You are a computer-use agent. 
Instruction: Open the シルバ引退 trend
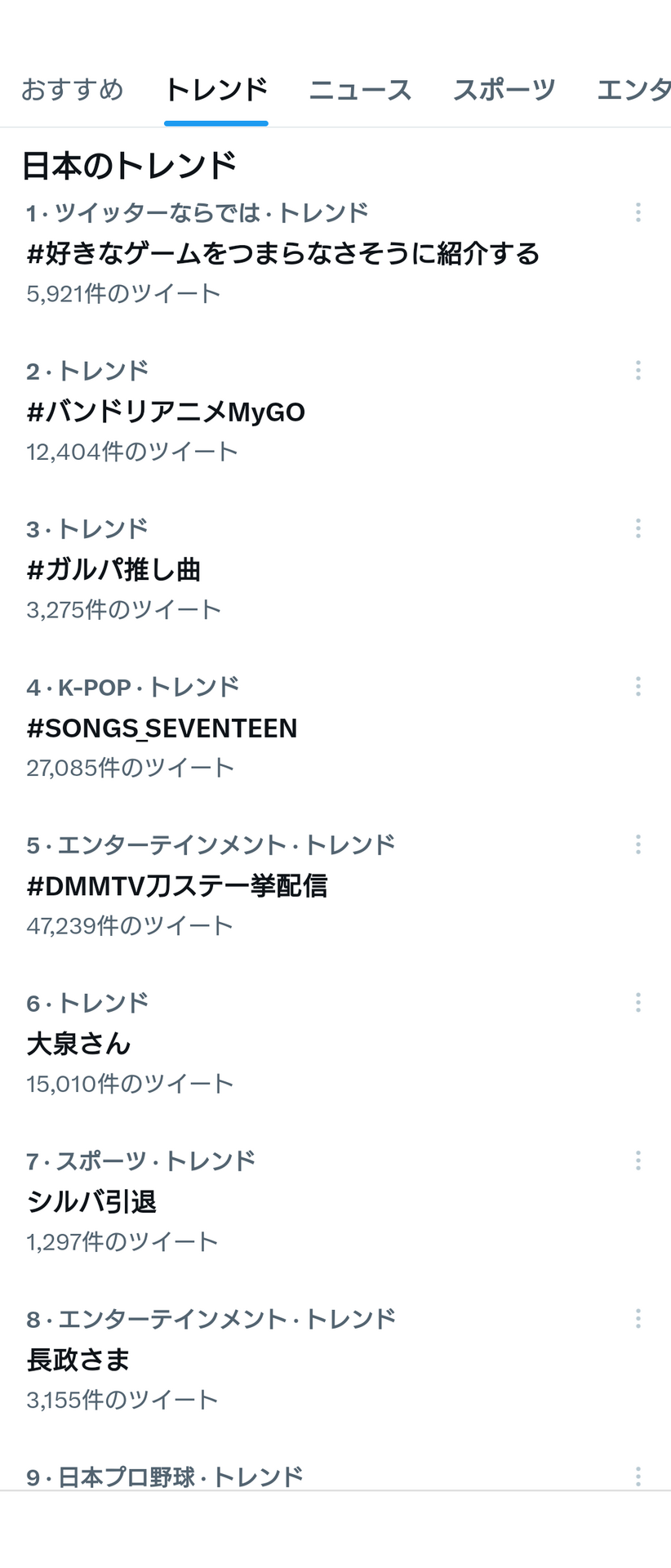pyautogui.click(x=91, y=1201)
